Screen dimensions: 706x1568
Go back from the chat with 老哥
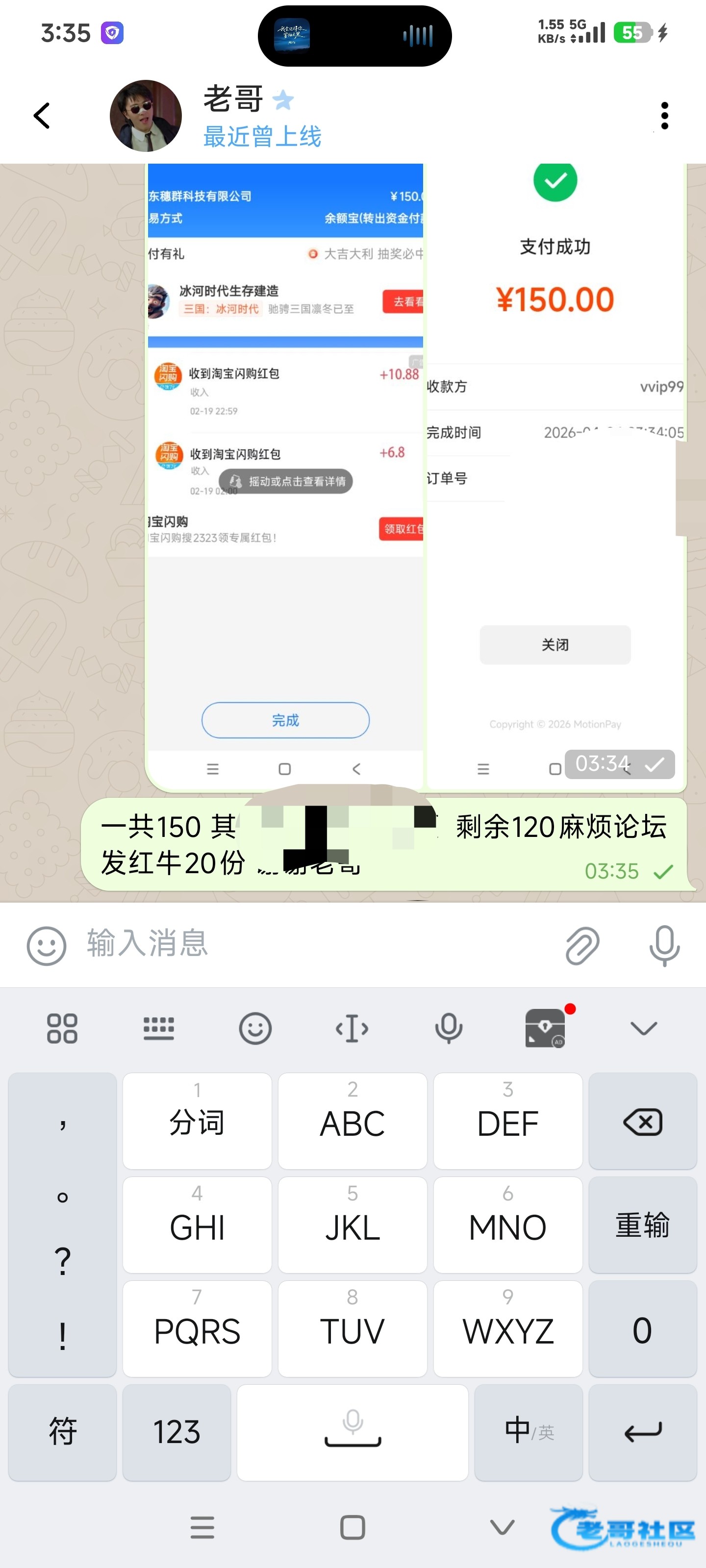click(x=41, y=116)
